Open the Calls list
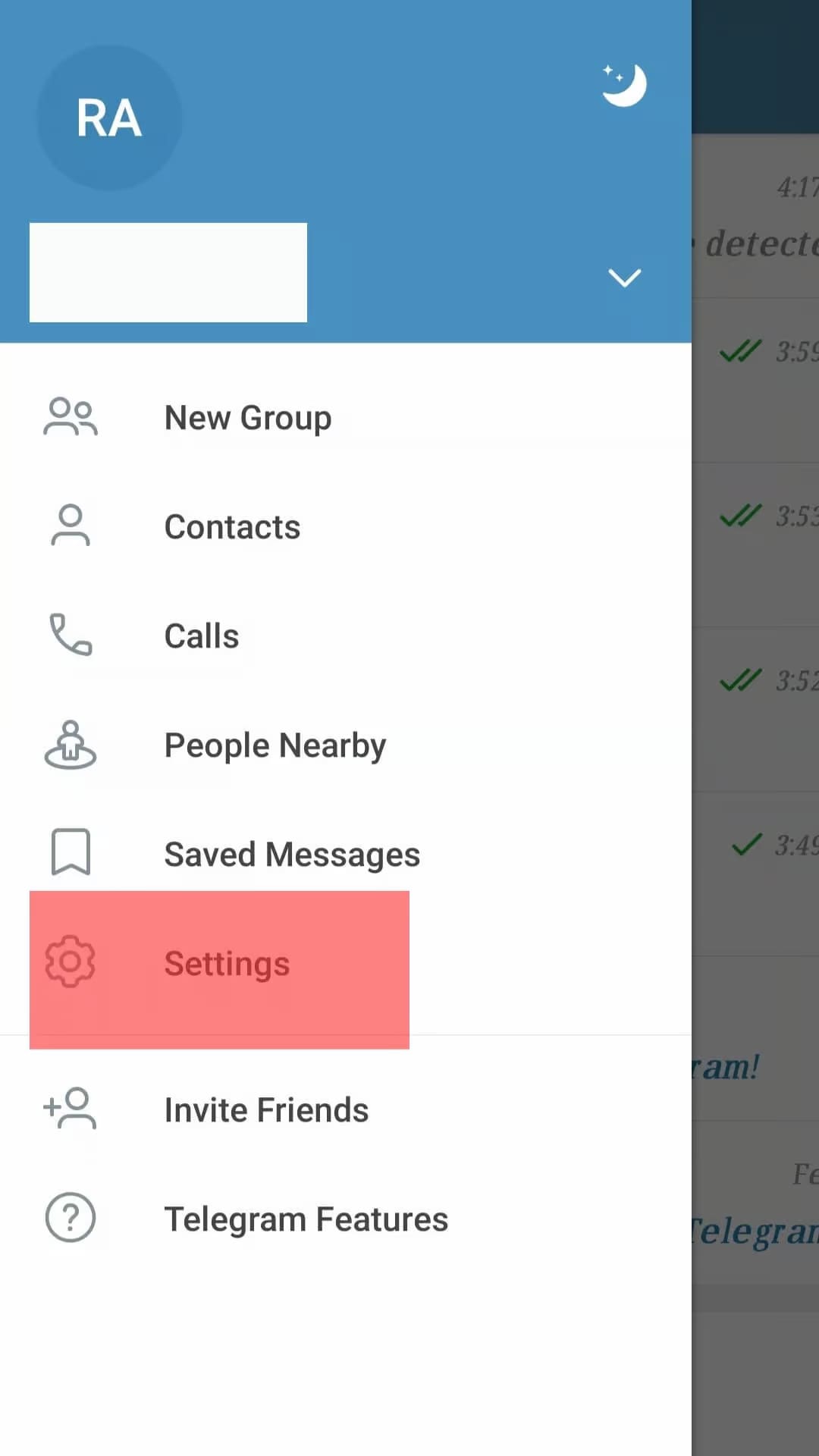Image resolution: width=819 pixels, height=1456 pixels. pos(346,636)
